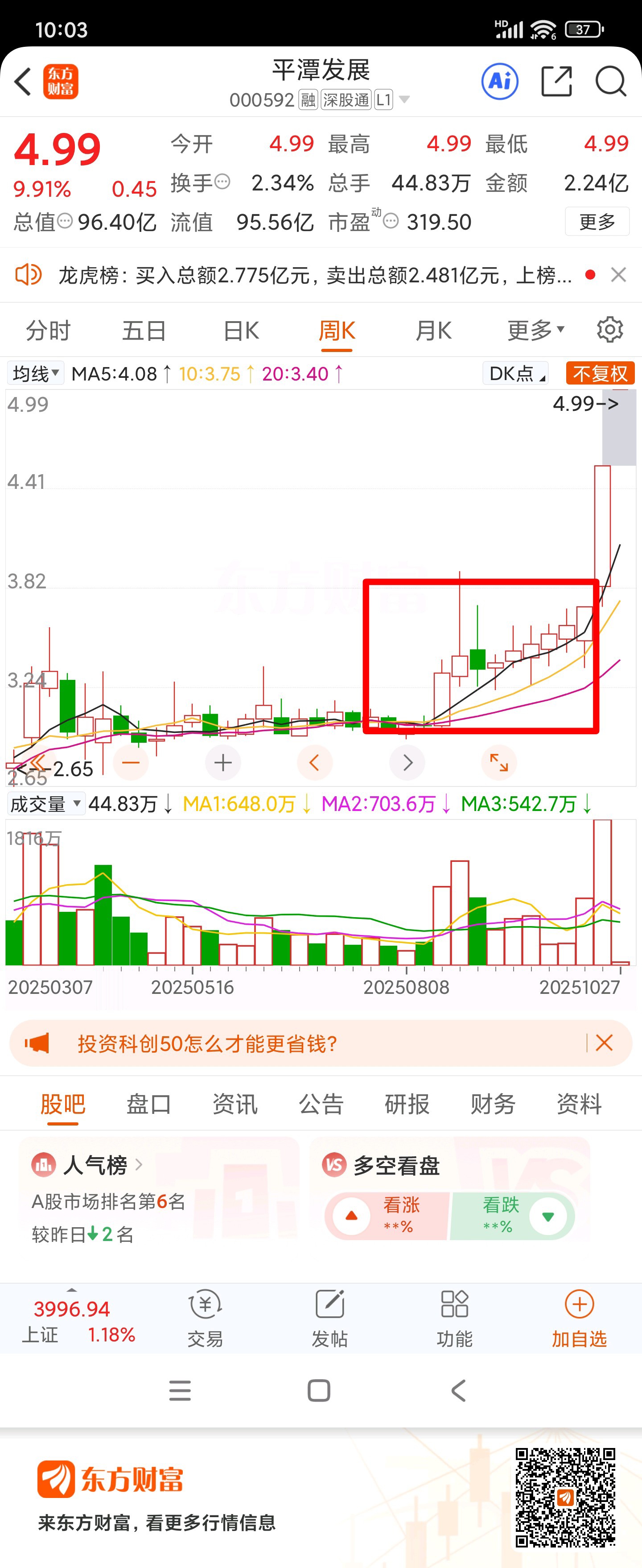642x1568 pixels.
Task: Expand the chart to fullscreen
Action: pyautogui.click(x=499, y=763)
